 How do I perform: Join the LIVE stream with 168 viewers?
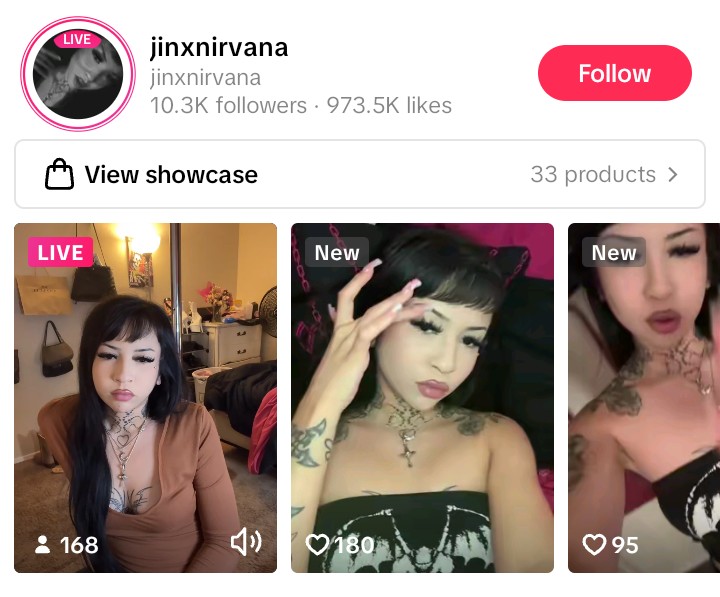(145, 397)
